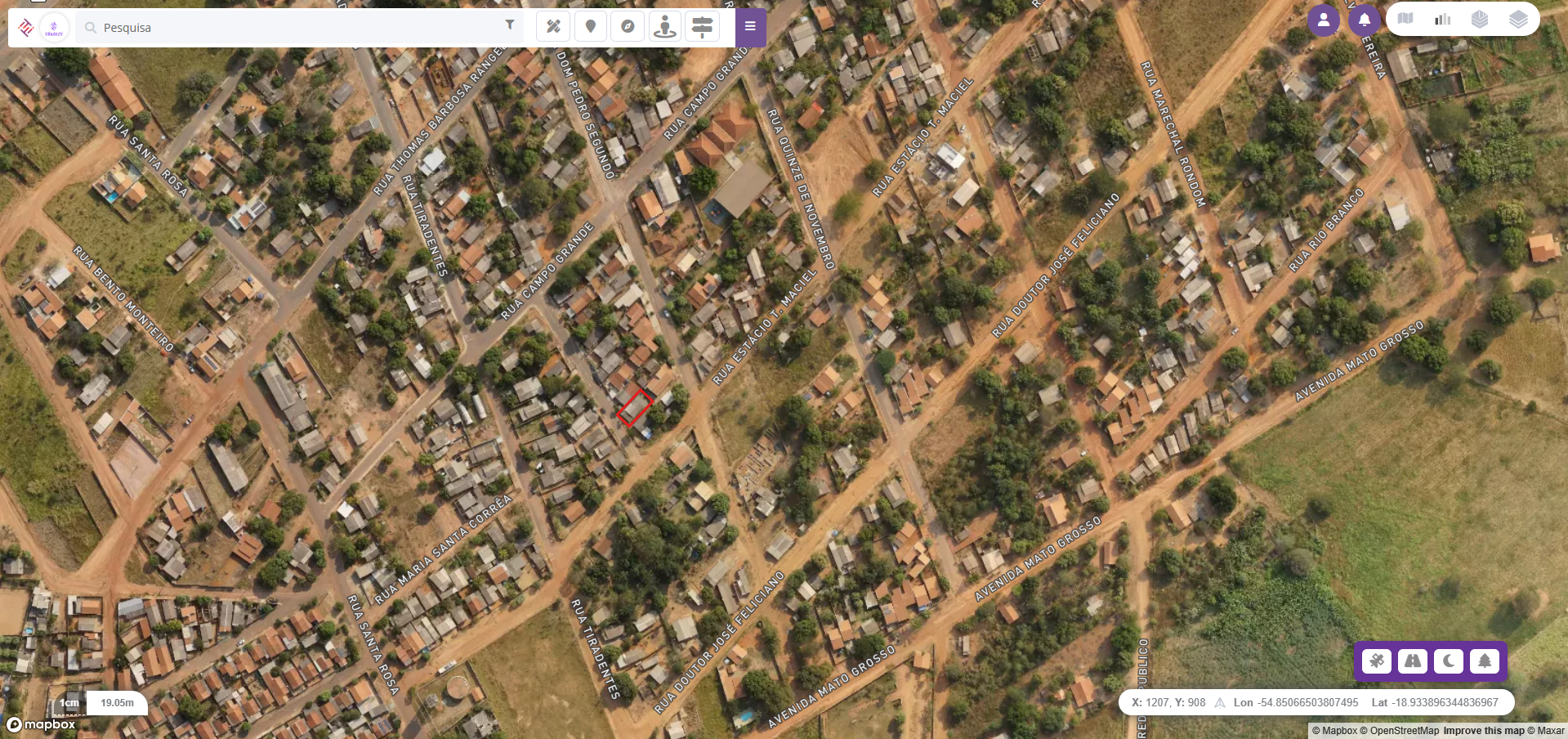Open the purple hamburger menu
The image size is (1568, 739).
[x=750, y=26]
